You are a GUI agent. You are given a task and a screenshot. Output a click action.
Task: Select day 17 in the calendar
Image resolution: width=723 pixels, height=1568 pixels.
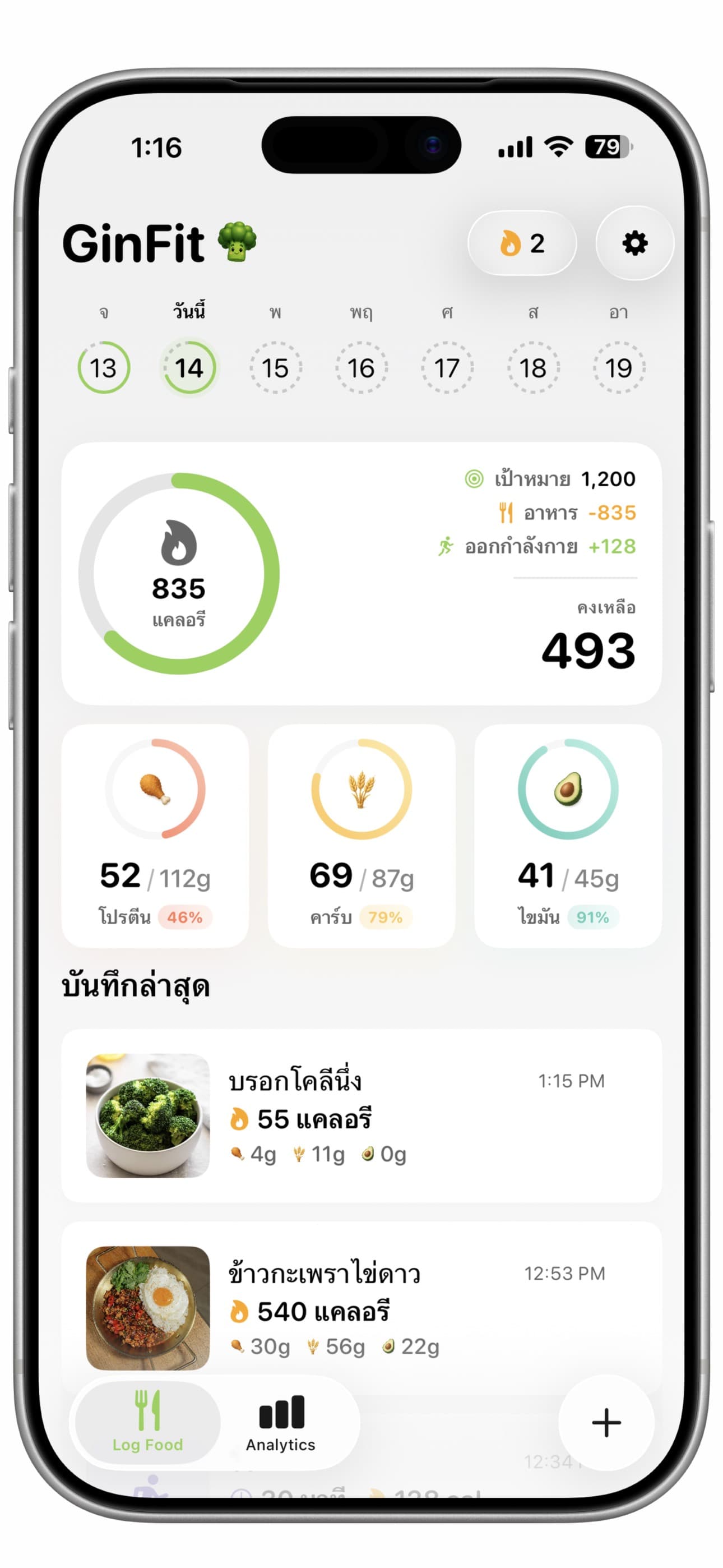447,368
